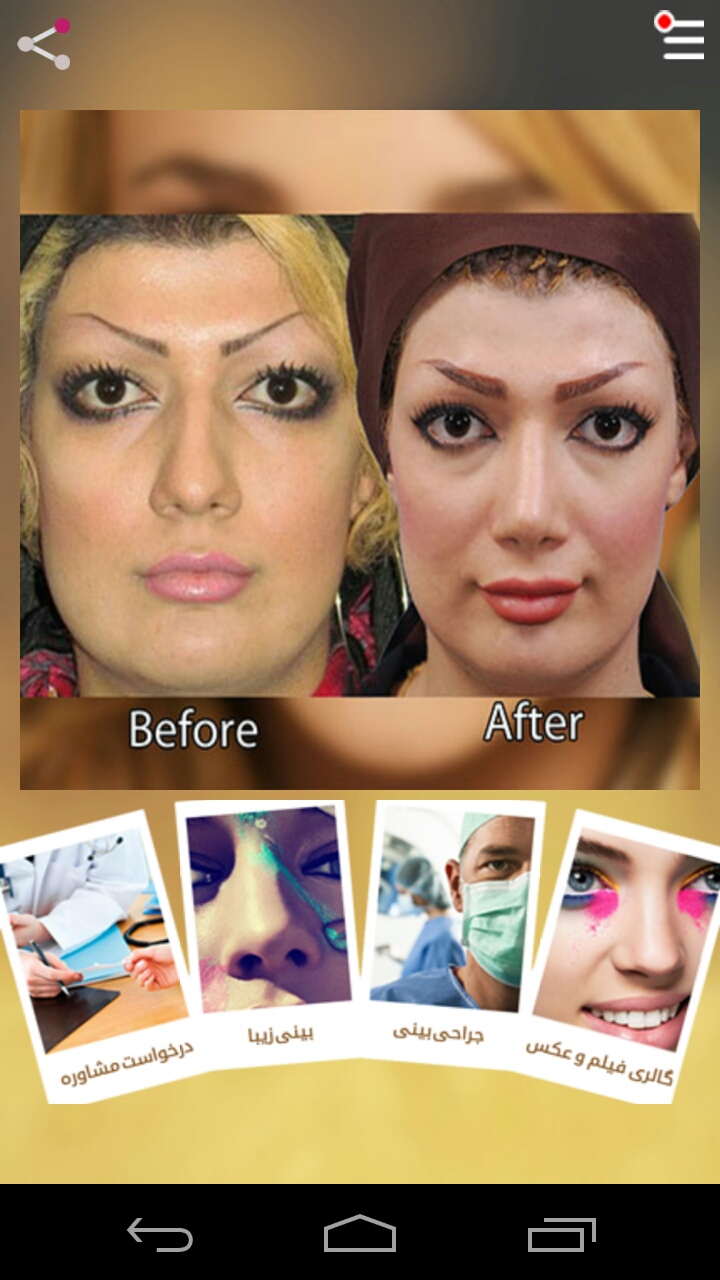Tap the share icon
Screen dimensions: 720x1280
(44, 44)
